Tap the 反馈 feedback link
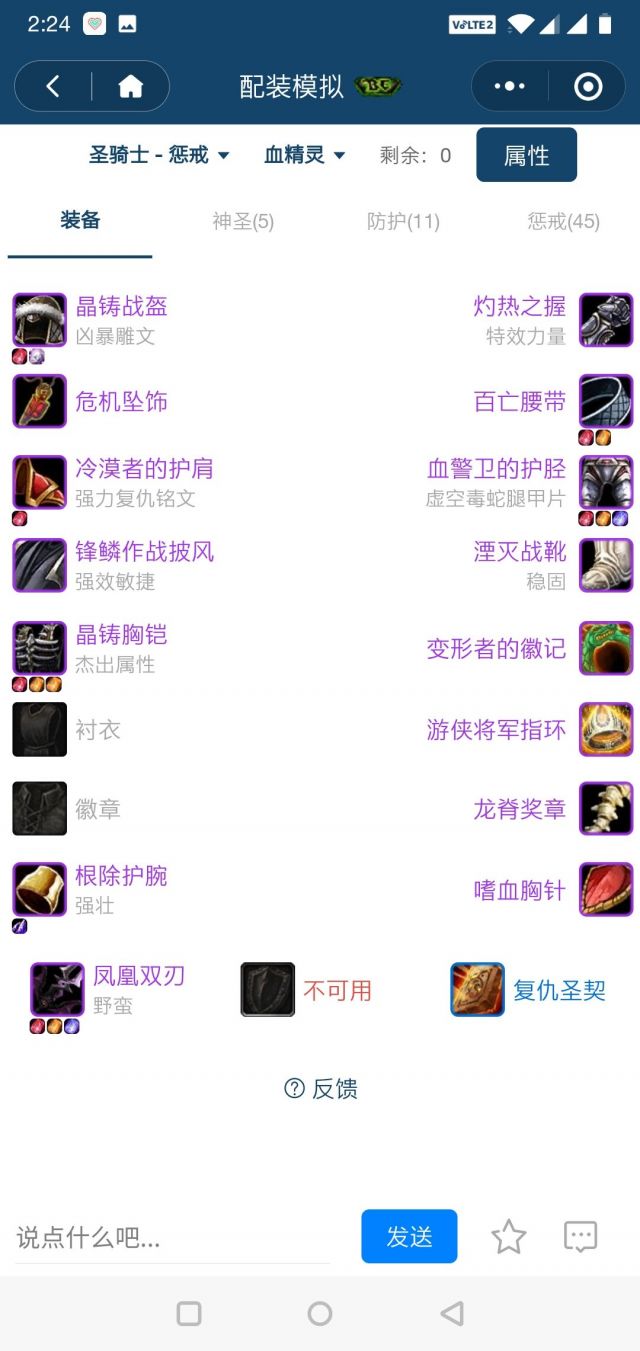Screen dimensions: 640x1351 [321, 1088]
